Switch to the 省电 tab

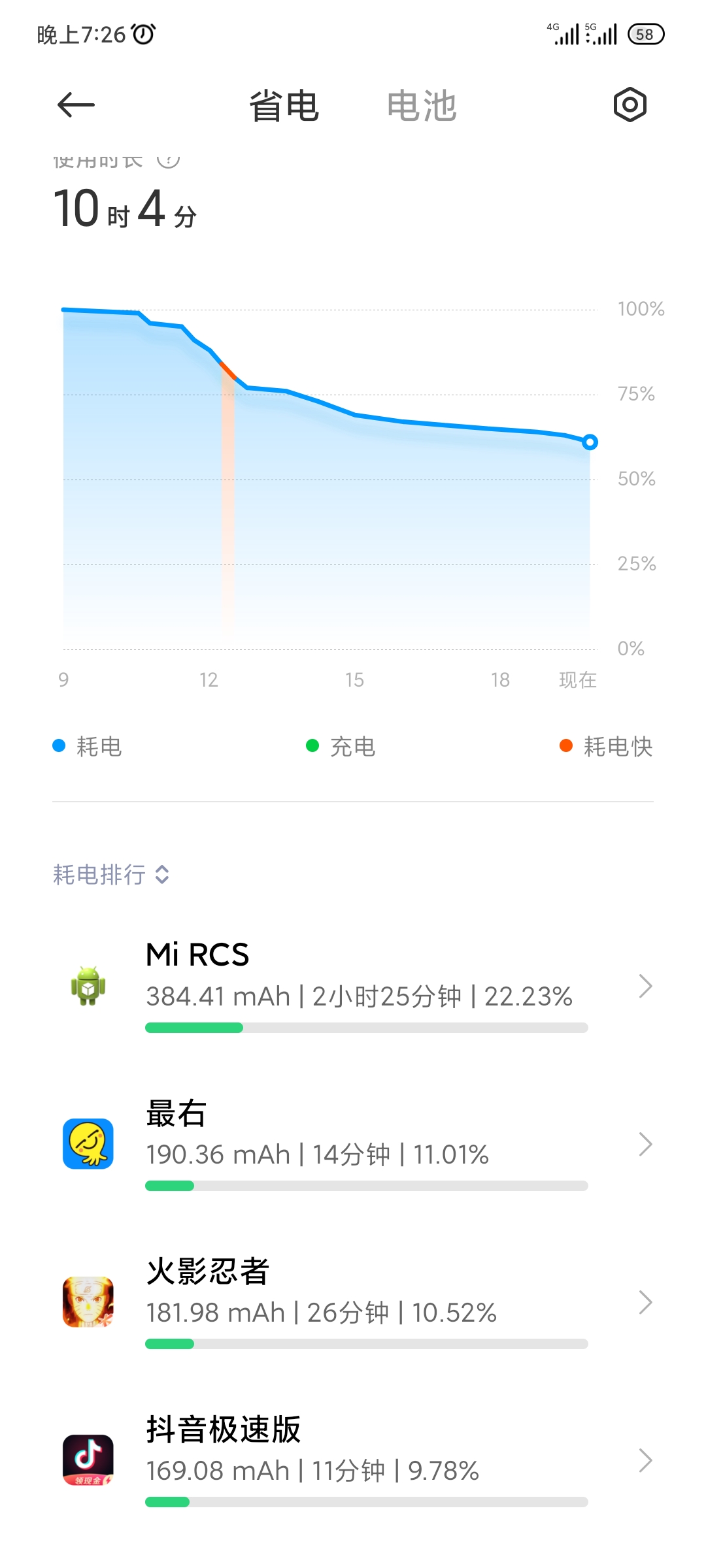coord(284,106)
